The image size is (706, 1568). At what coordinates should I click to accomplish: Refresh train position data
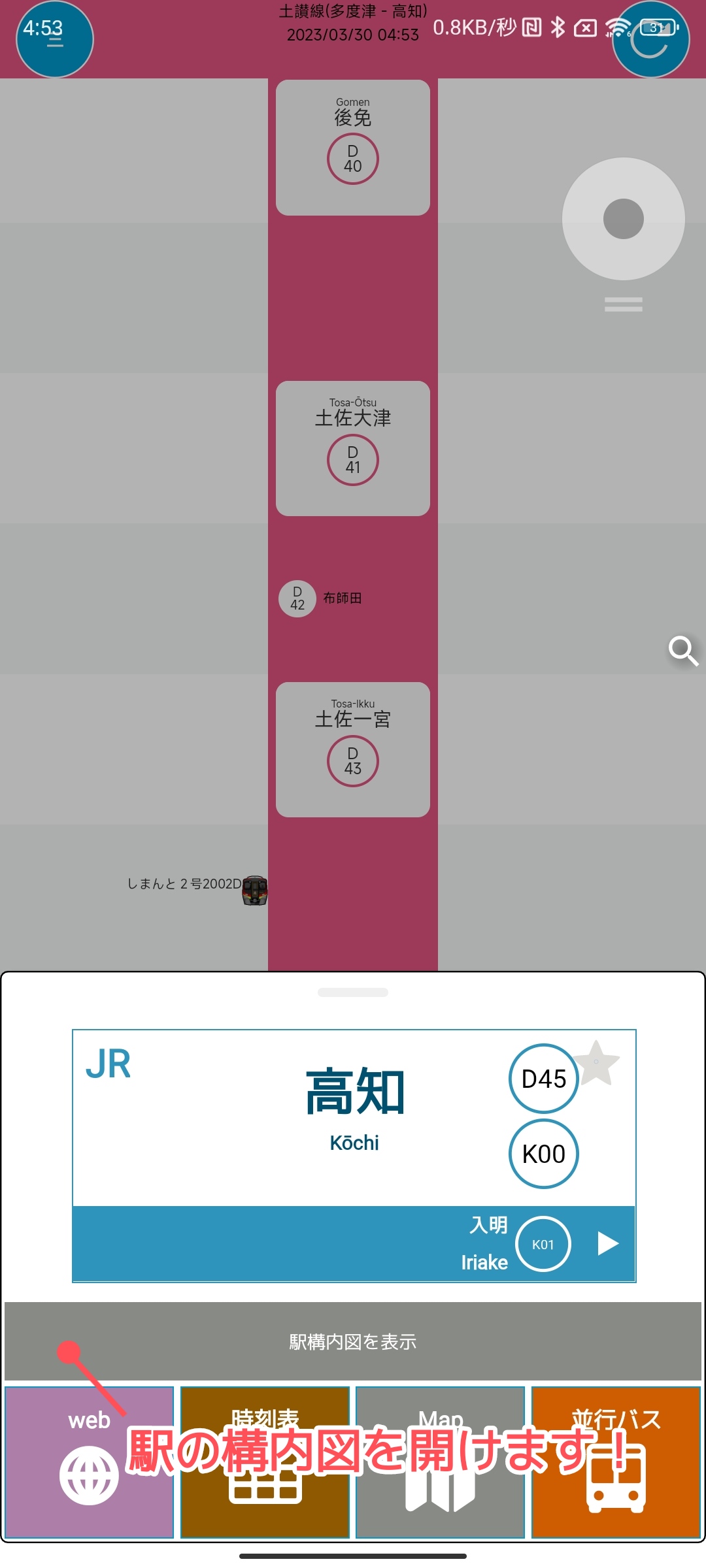(x=650, y=40)
